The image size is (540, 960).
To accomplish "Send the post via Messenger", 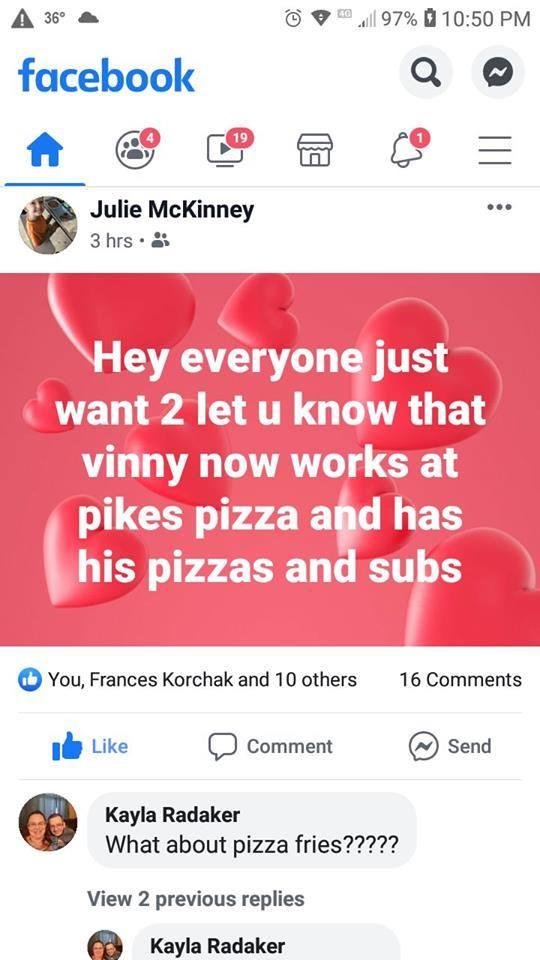I will (450, 746).
